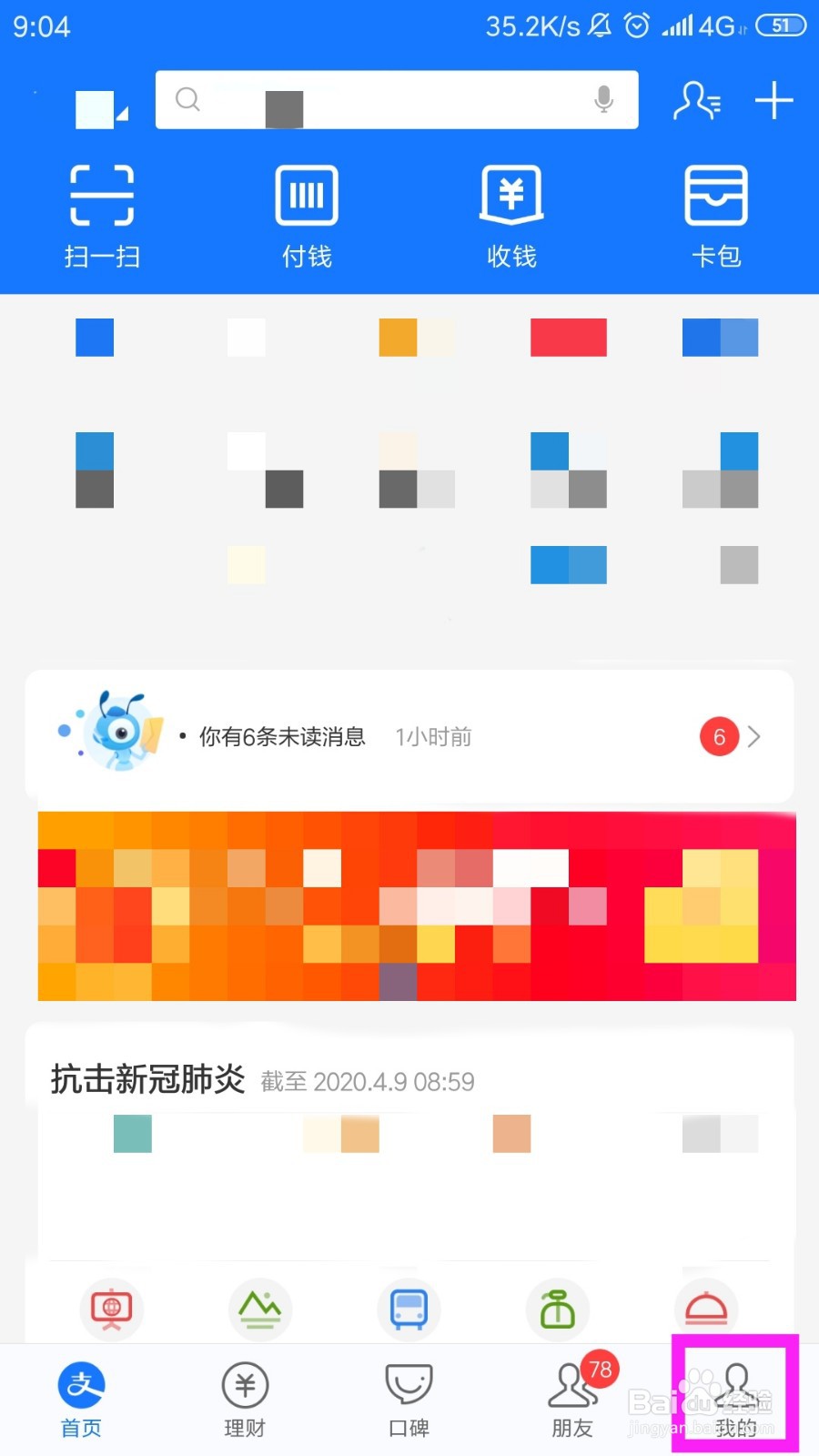Click the add contacts icon at top right

(696, 102)
